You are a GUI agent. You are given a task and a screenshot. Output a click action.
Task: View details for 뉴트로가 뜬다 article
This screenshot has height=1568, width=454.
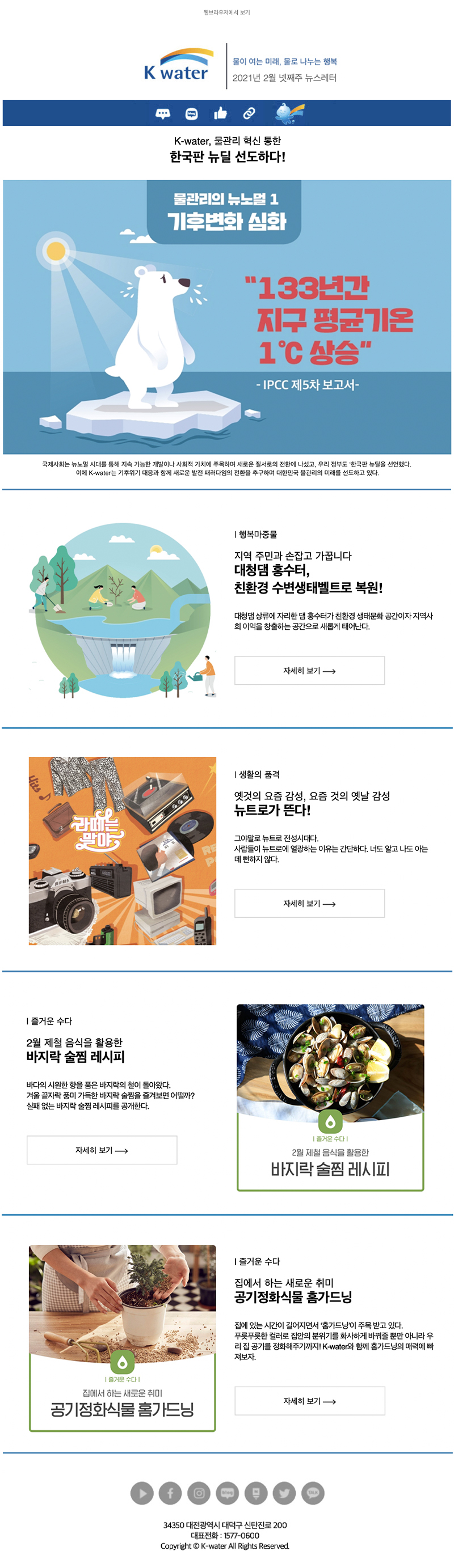310,903
